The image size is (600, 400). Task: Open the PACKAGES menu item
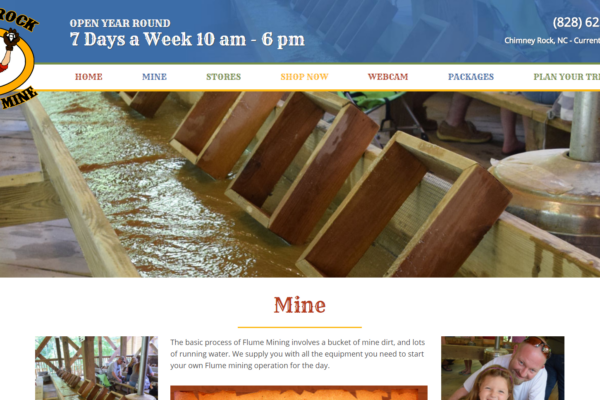pos(470,77)
